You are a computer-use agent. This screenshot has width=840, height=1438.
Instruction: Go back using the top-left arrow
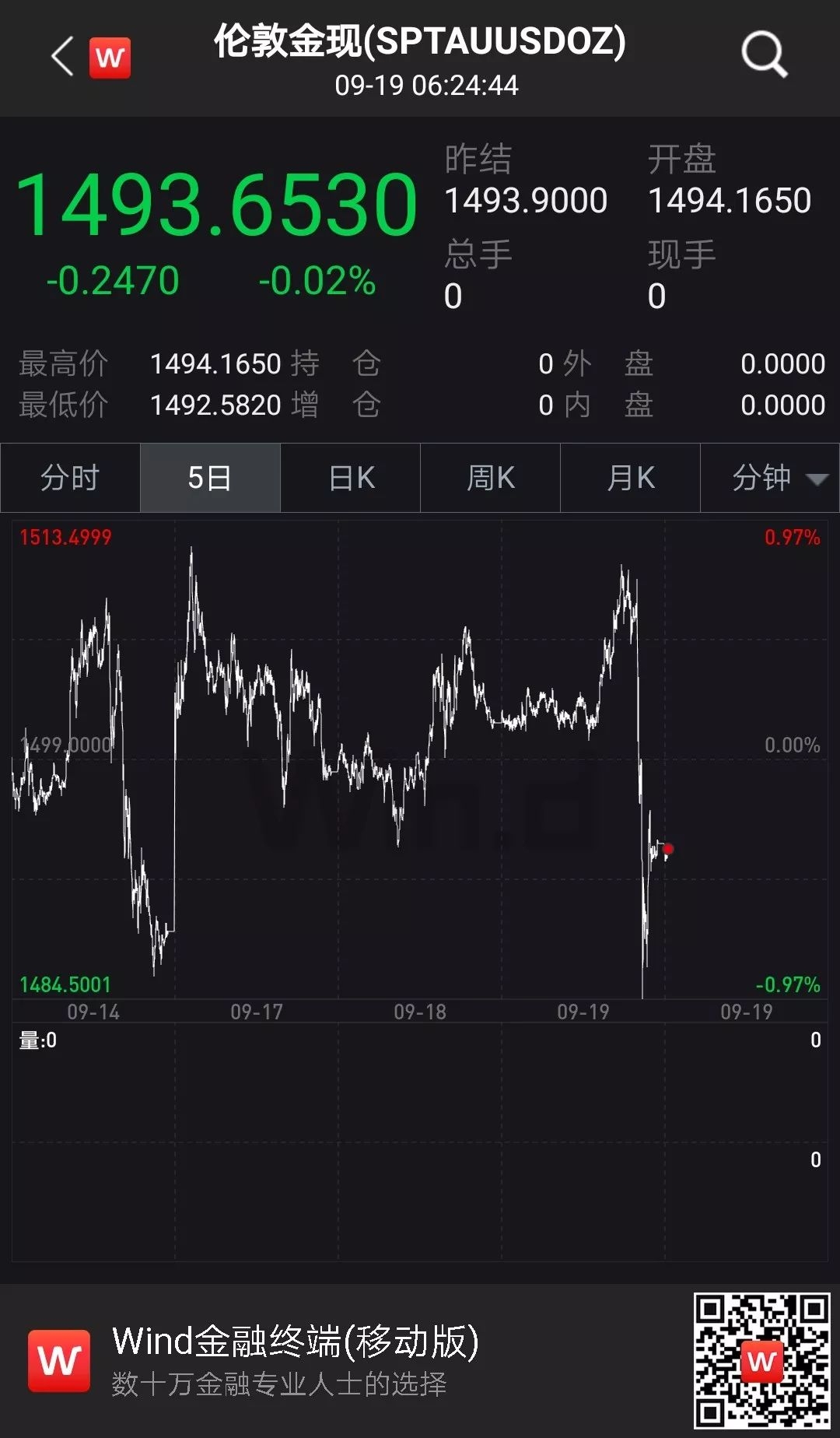pos(62,57)
